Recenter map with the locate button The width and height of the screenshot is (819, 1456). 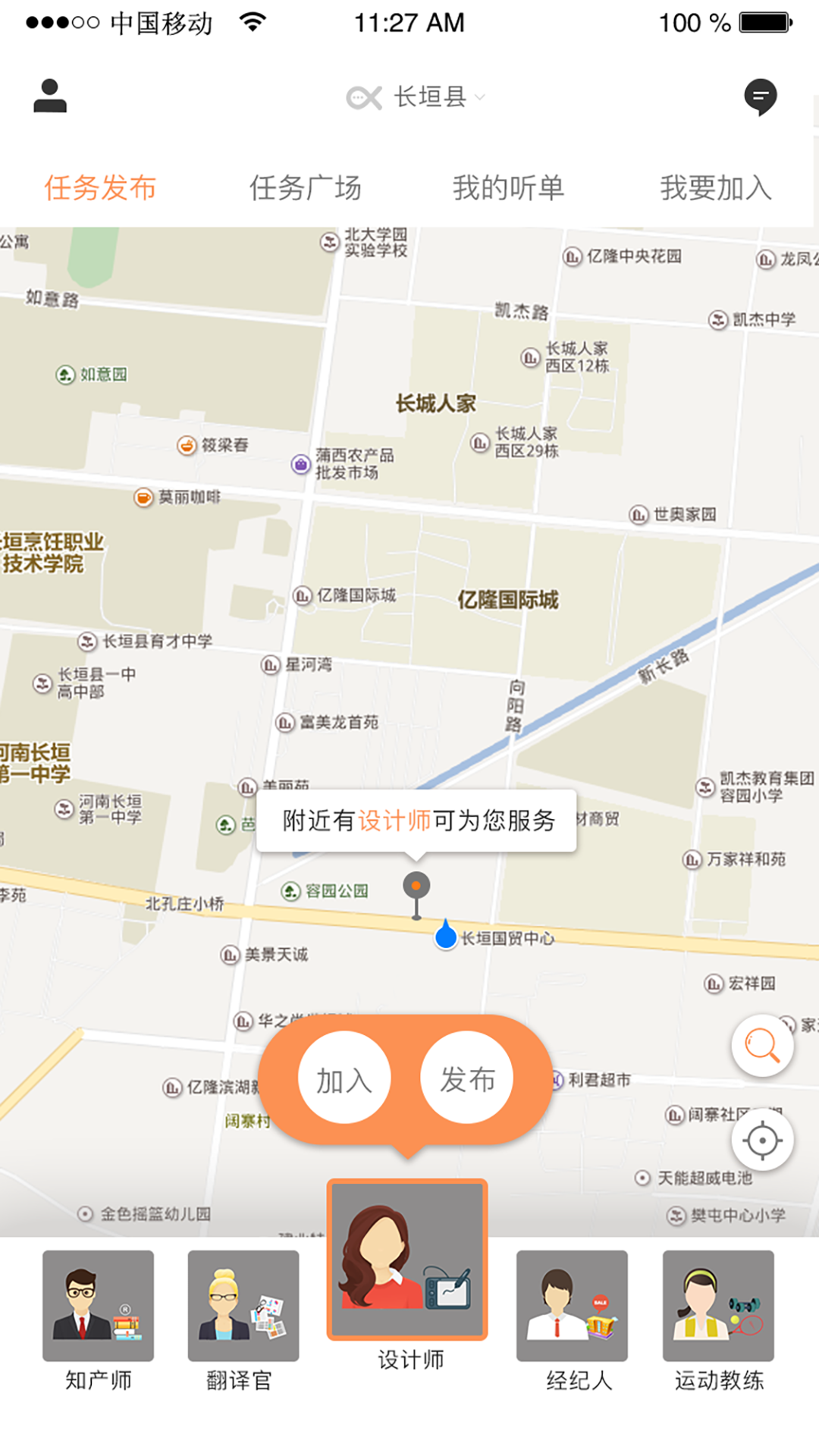(x=762, y=1140)
